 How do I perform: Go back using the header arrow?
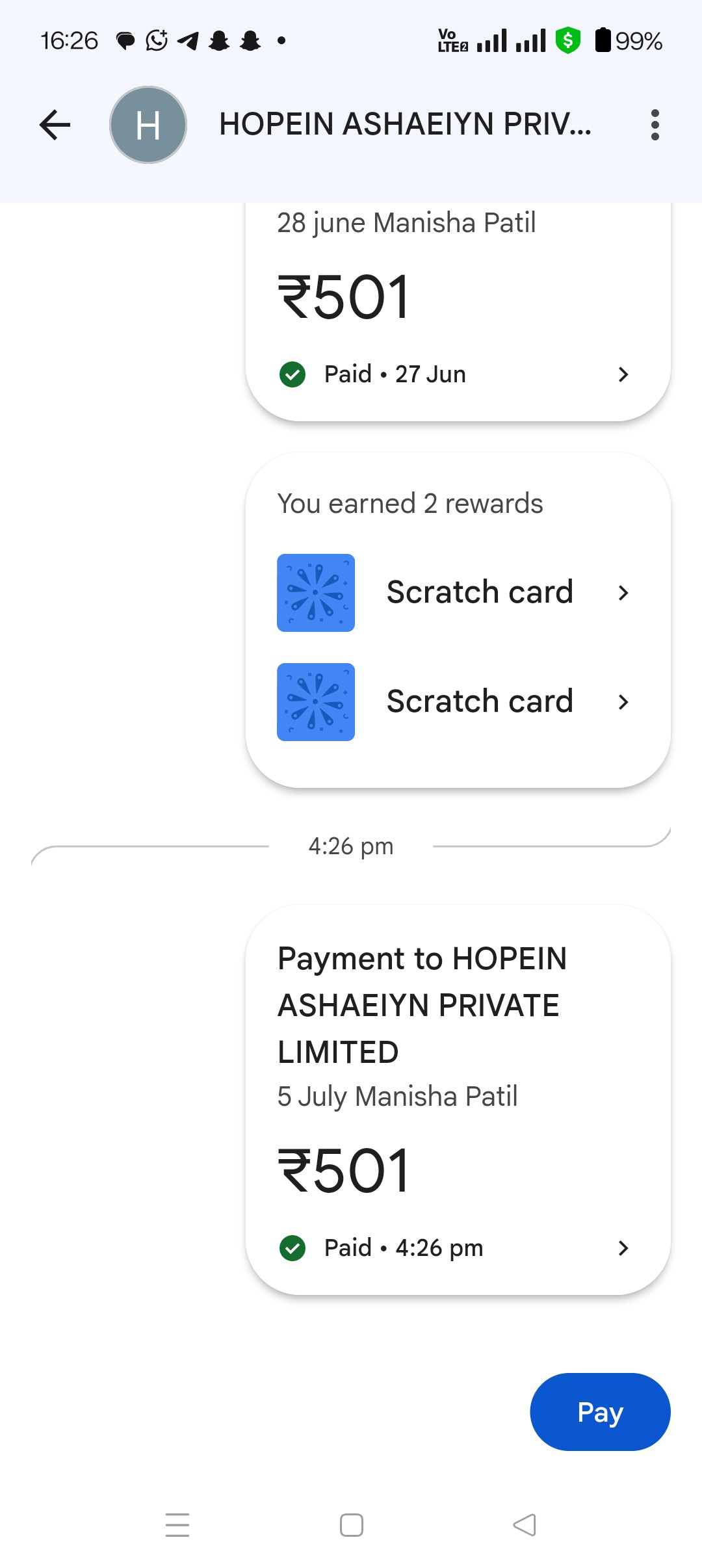point(55,125)
